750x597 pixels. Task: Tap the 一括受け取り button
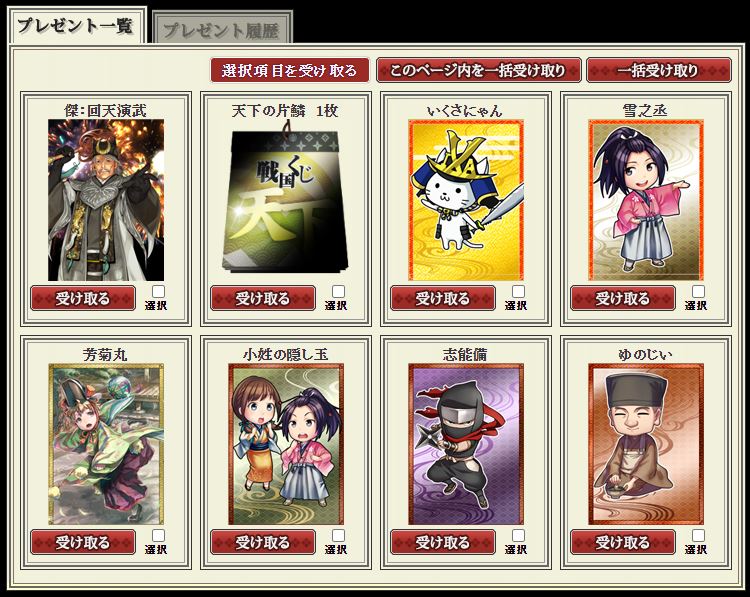click(659, 70)
